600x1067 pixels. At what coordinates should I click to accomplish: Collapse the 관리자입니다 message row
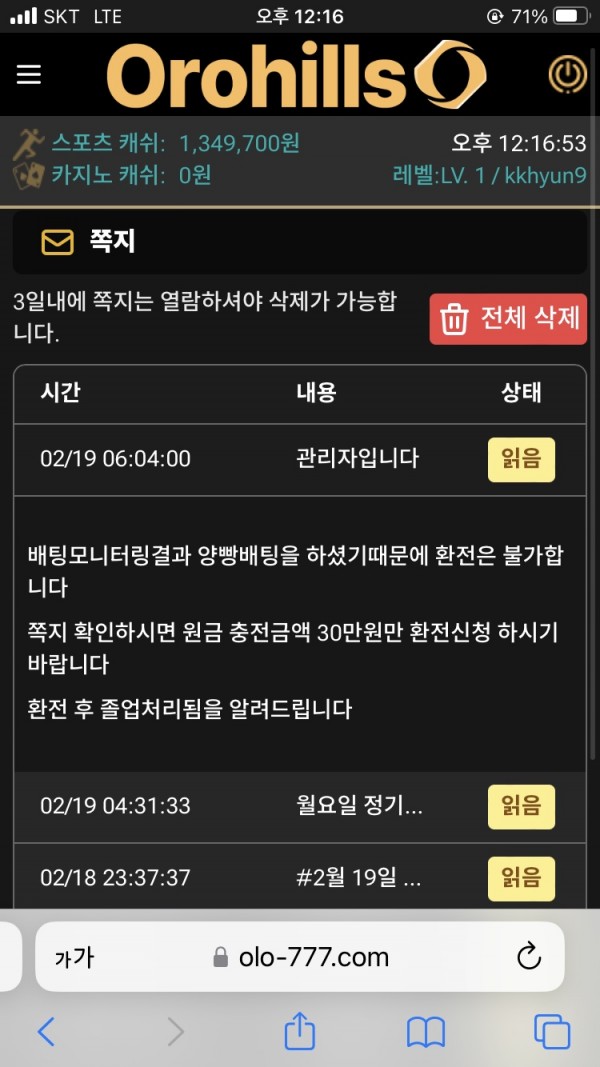click(357, 459)
